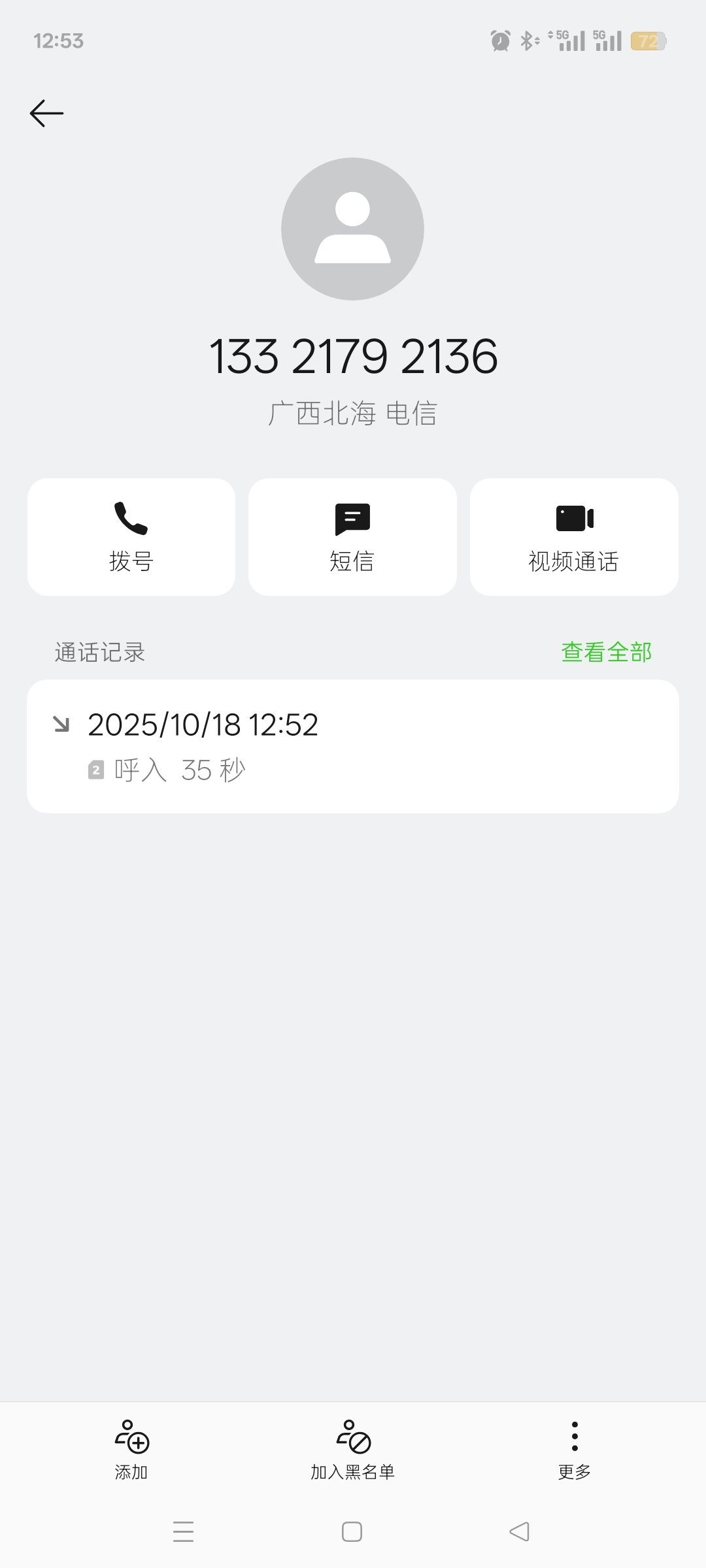
Task: Go to the system home screen
Action: [x=352, y=1531]
